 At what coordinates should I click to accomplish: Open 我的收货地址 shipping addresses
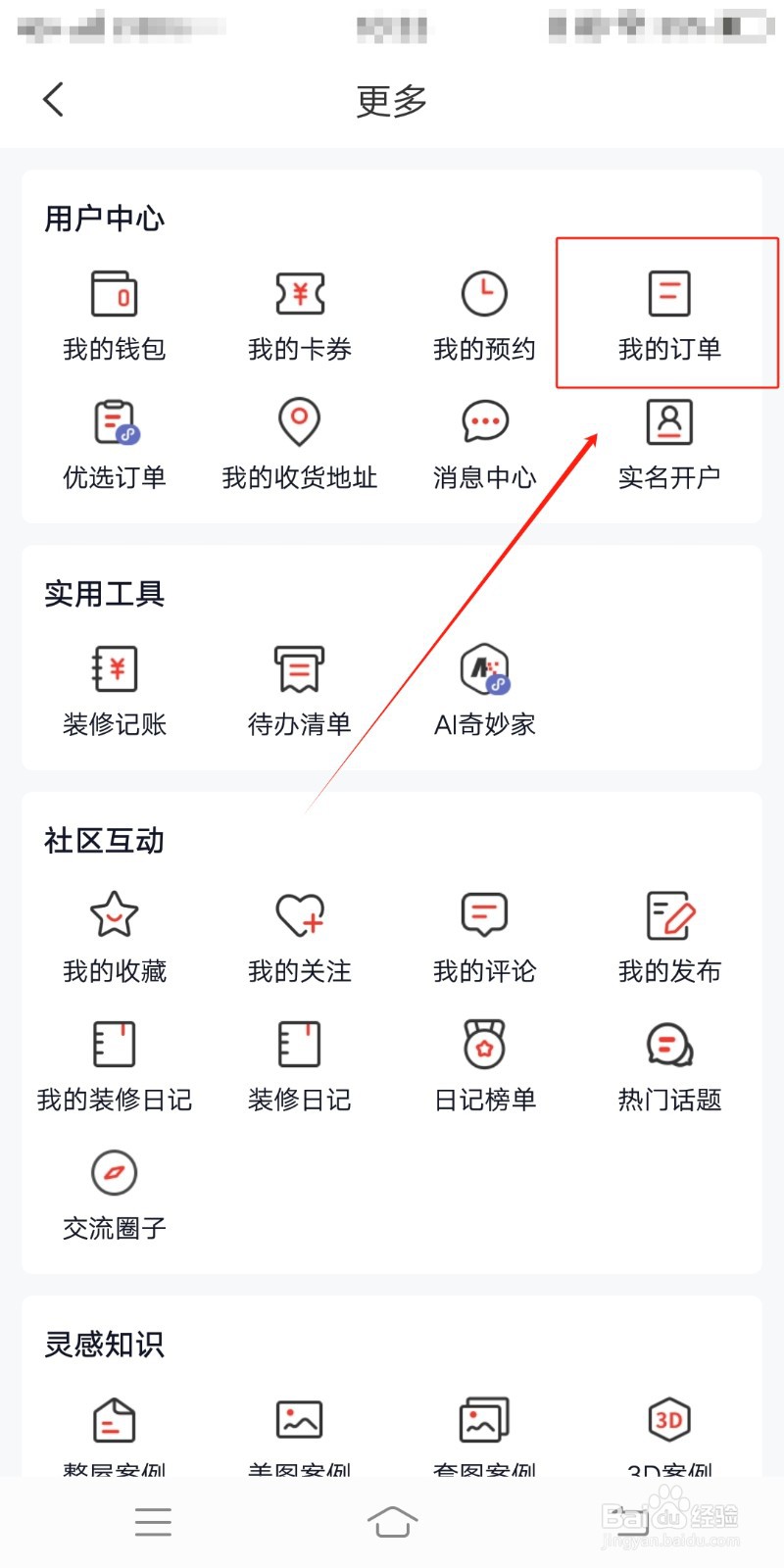click(x=299, y=443)
